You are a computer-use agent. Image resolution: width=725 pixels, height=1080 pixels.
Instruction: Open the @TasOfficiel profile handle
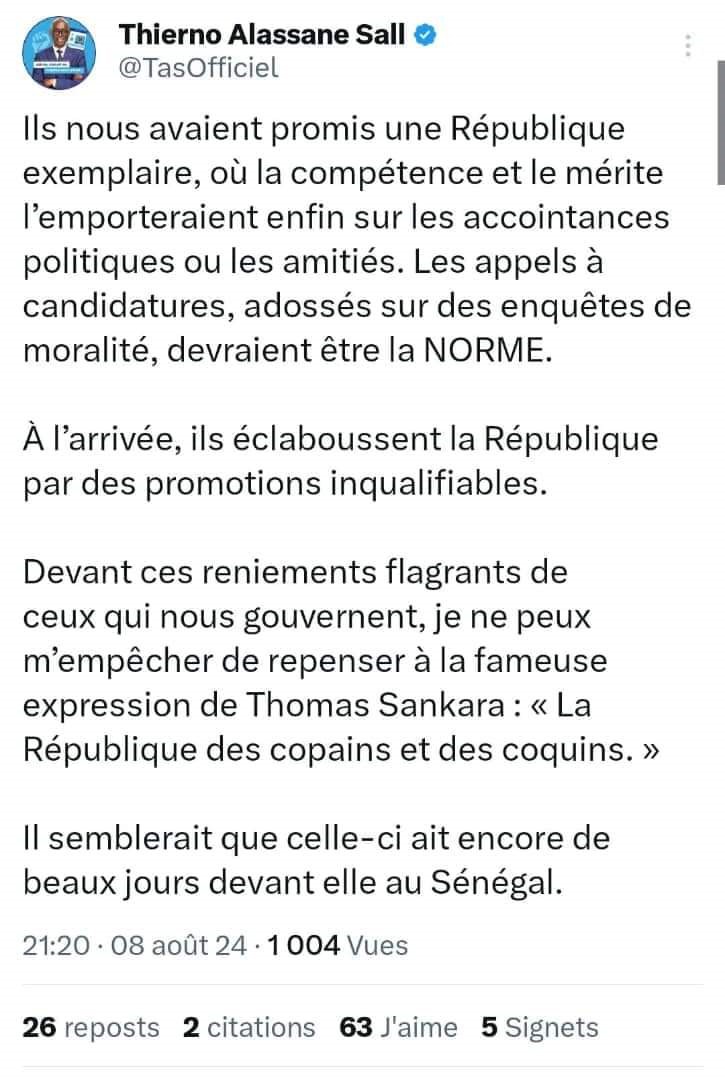[x=200, y=68]
